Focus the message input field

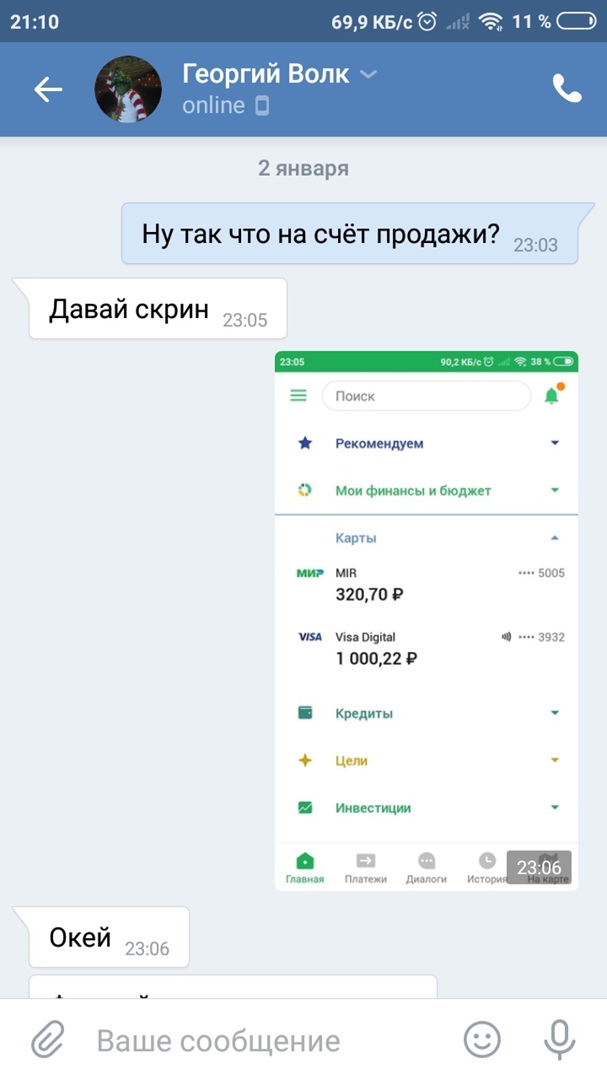tap(260, 1040)
